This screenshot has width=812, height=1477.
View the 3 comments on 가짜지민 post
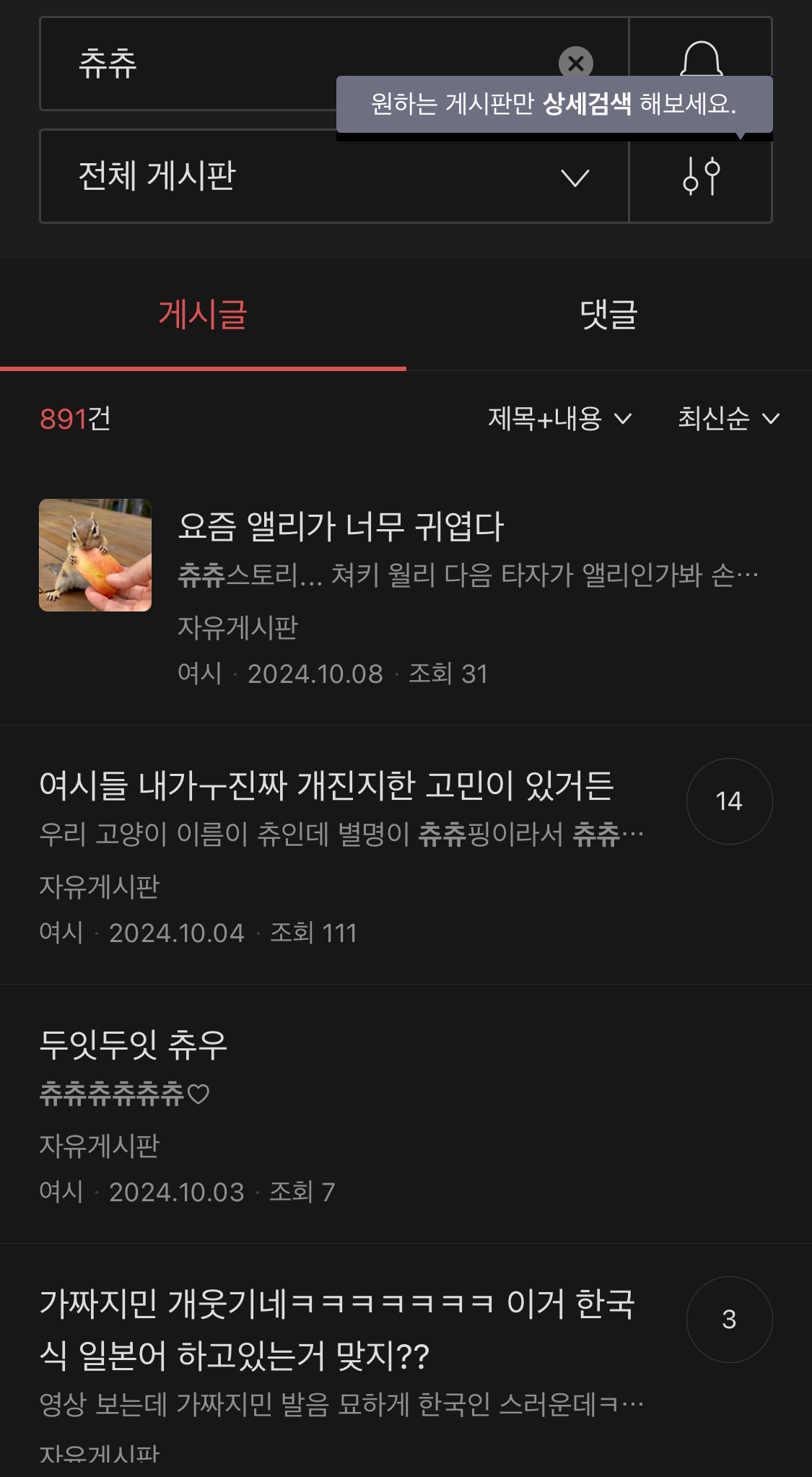click(729, 1320)
